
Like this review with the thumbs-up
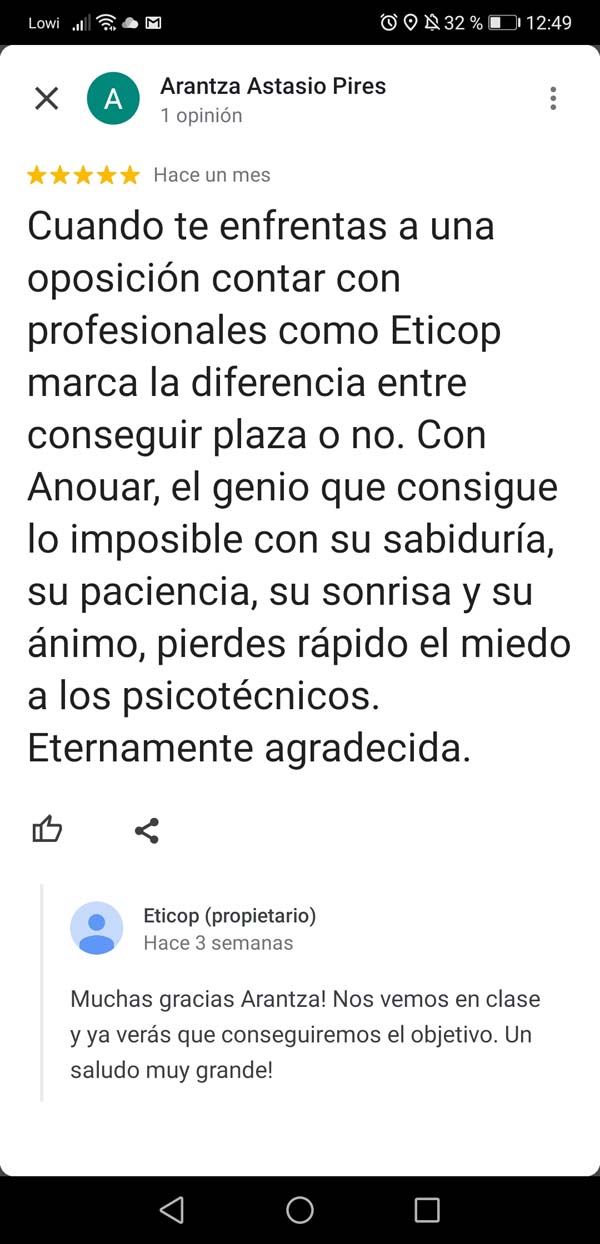[x=47, y=830]
